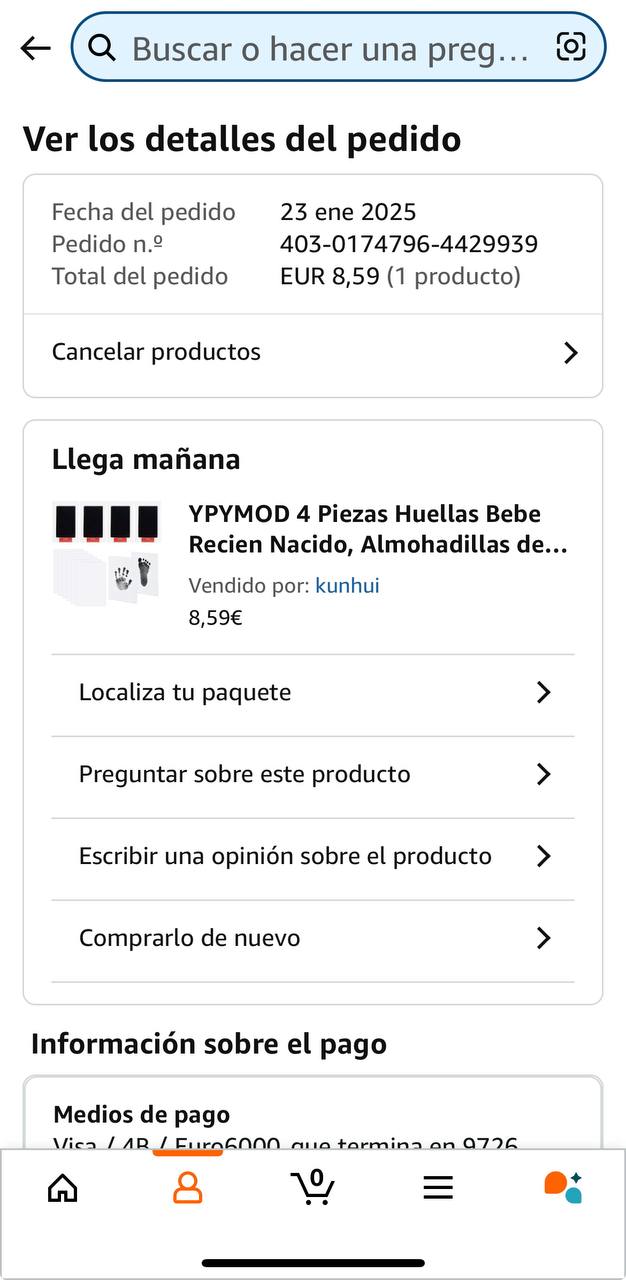Image resolution: width=626 pixels, height=1280 pixels.
Task: Open the search field 'Buscar o hacer una pregunta'
Action: point(330,48)
